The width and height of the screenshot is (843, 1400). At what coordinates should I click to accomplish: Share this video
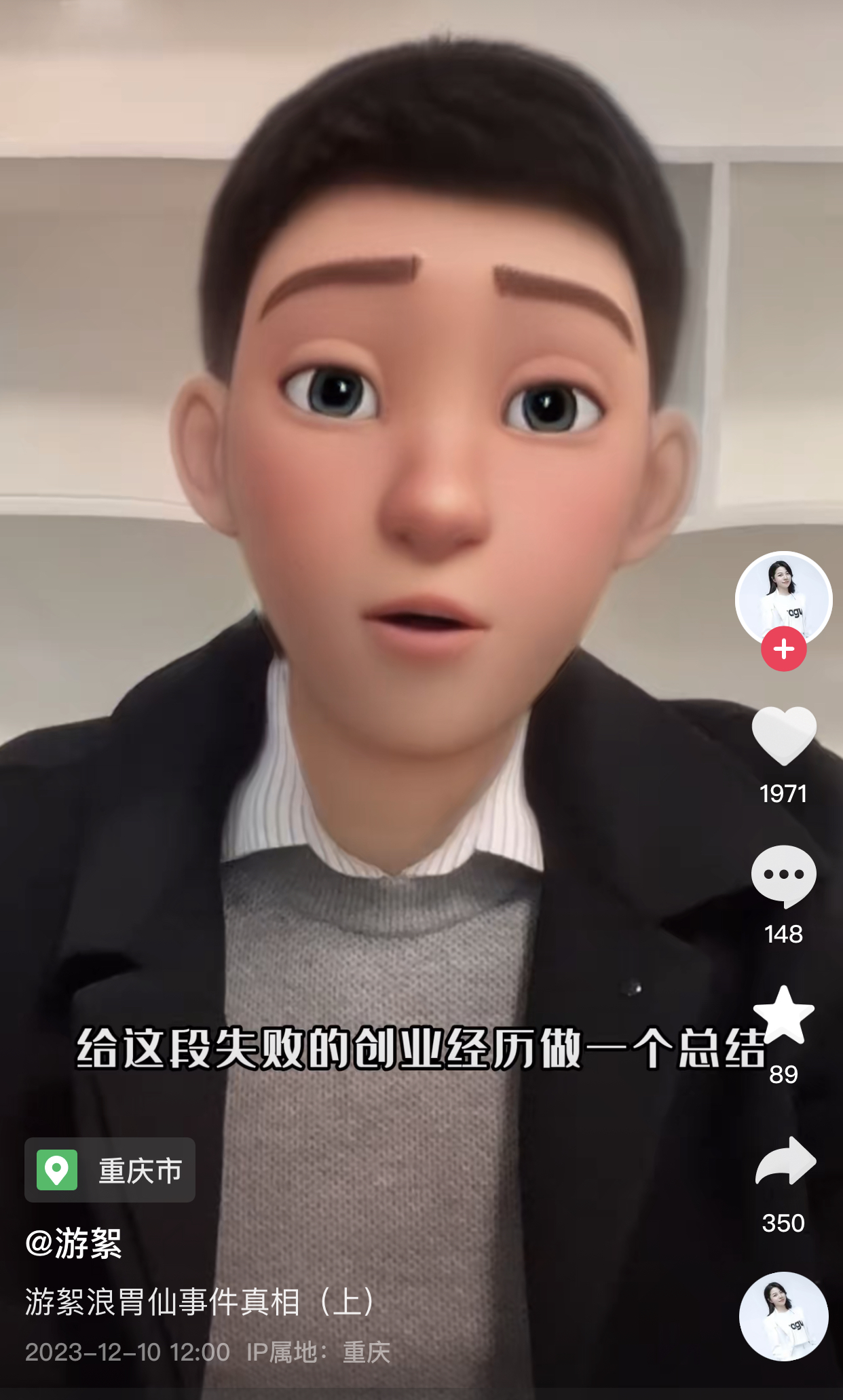click(x=785, y=1162)
